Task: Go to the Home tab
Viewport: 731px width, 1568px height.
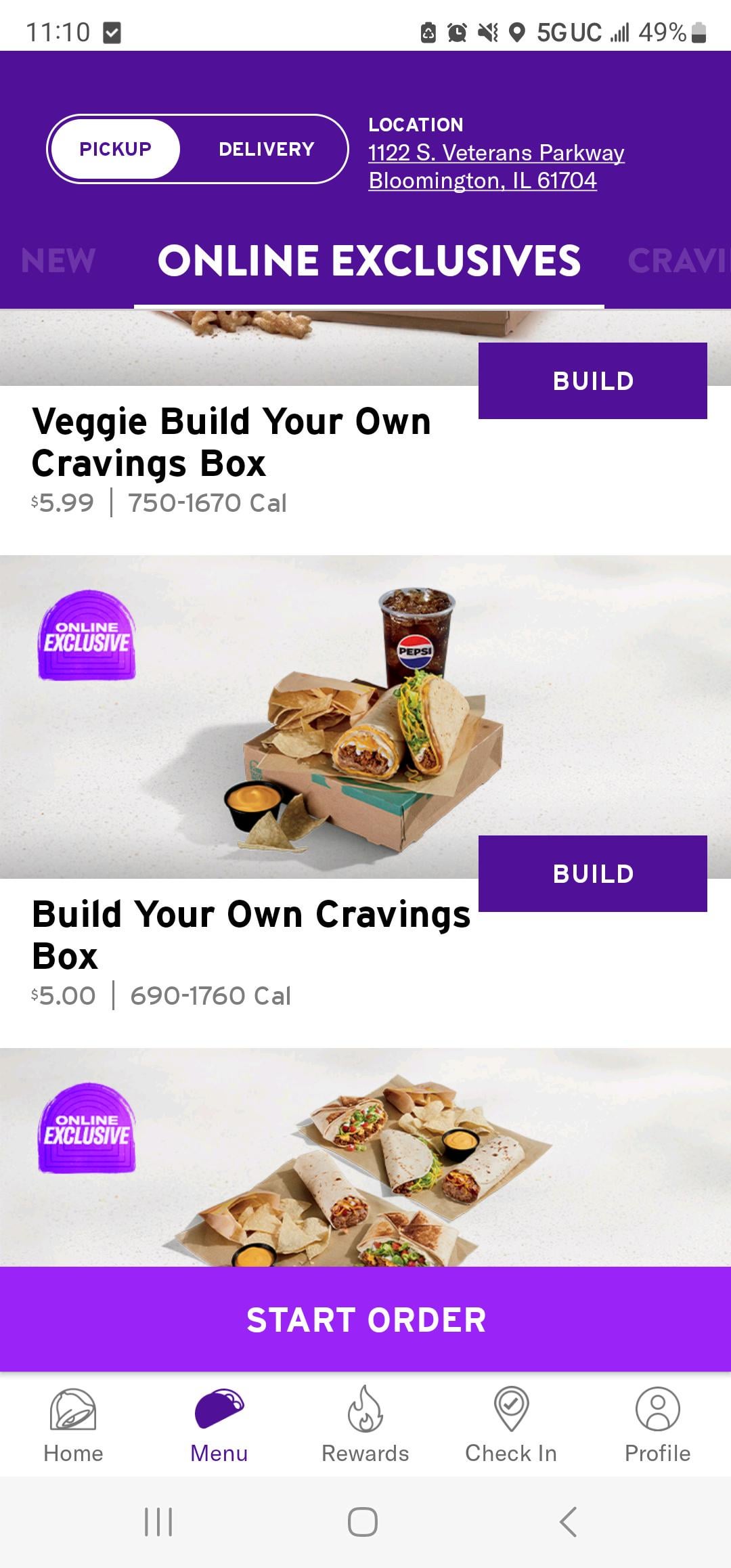Action: 73,1424
